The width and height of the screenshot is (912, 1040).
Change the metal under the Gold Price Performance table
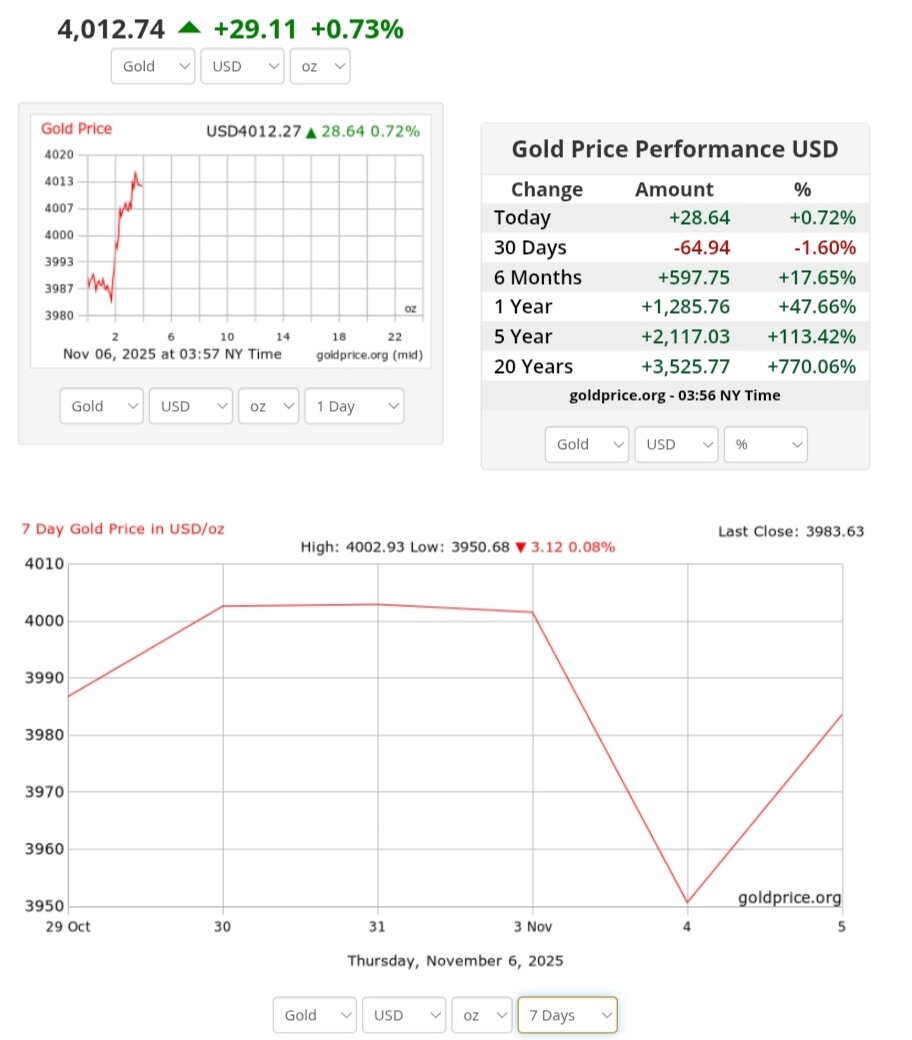coord(587,444)
